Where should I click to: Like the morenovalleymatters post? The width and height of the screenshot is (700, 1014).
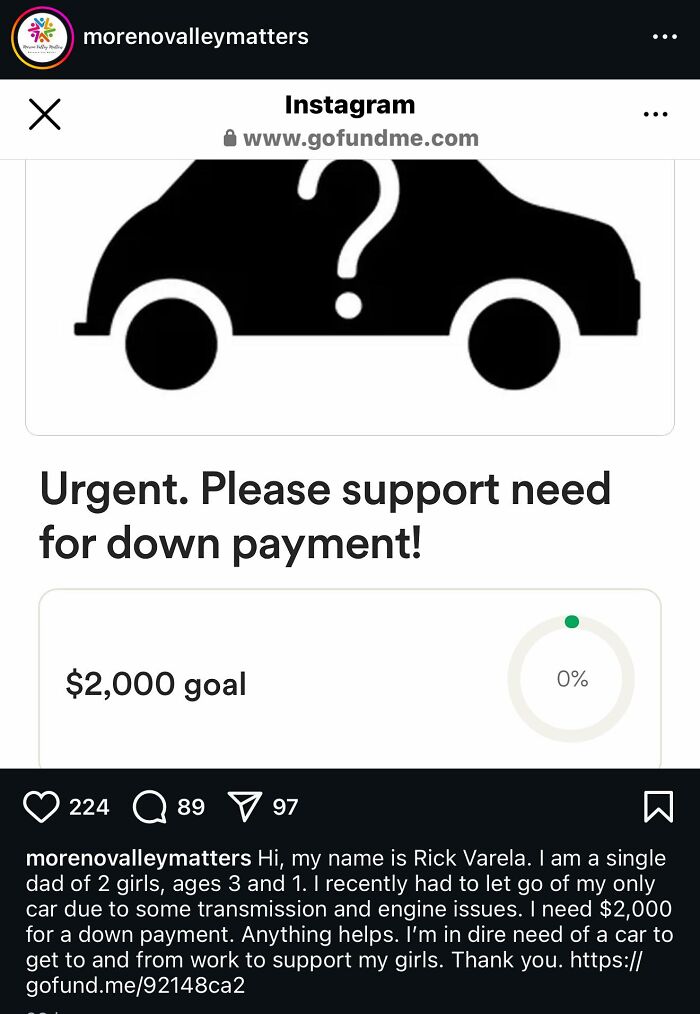click(41, 807)
